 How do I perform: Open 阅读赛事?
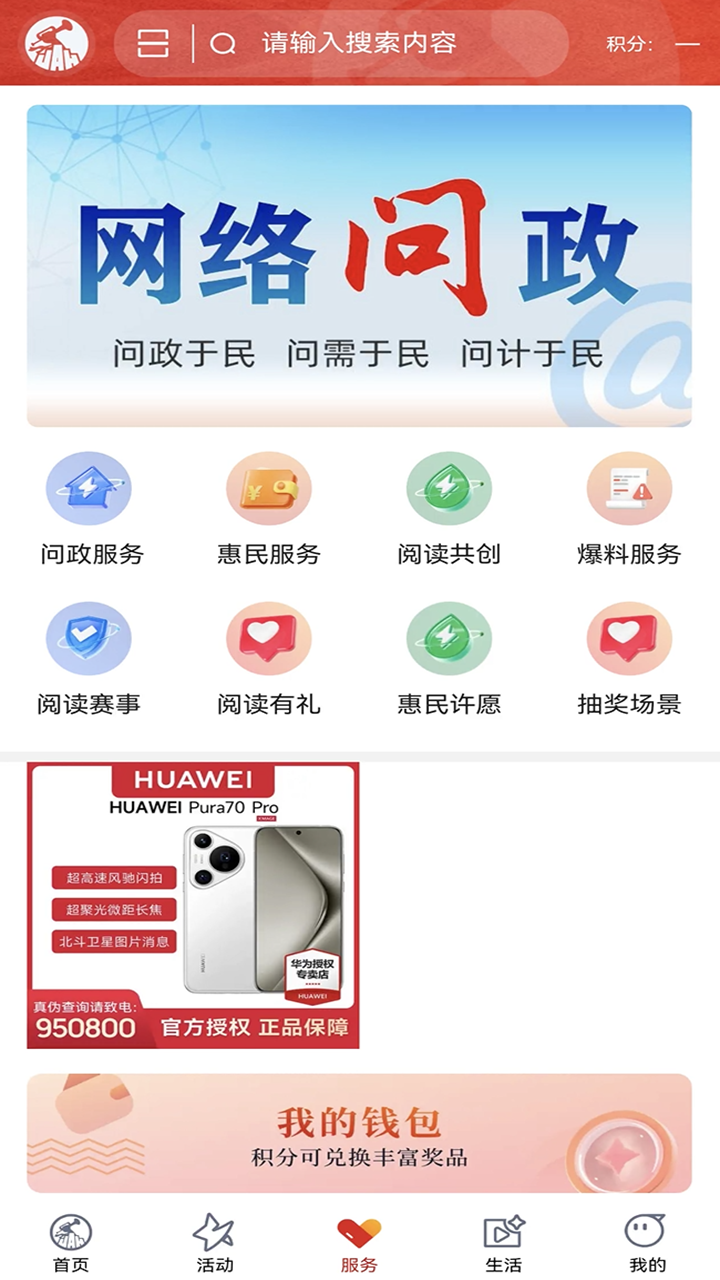point(90,658)
